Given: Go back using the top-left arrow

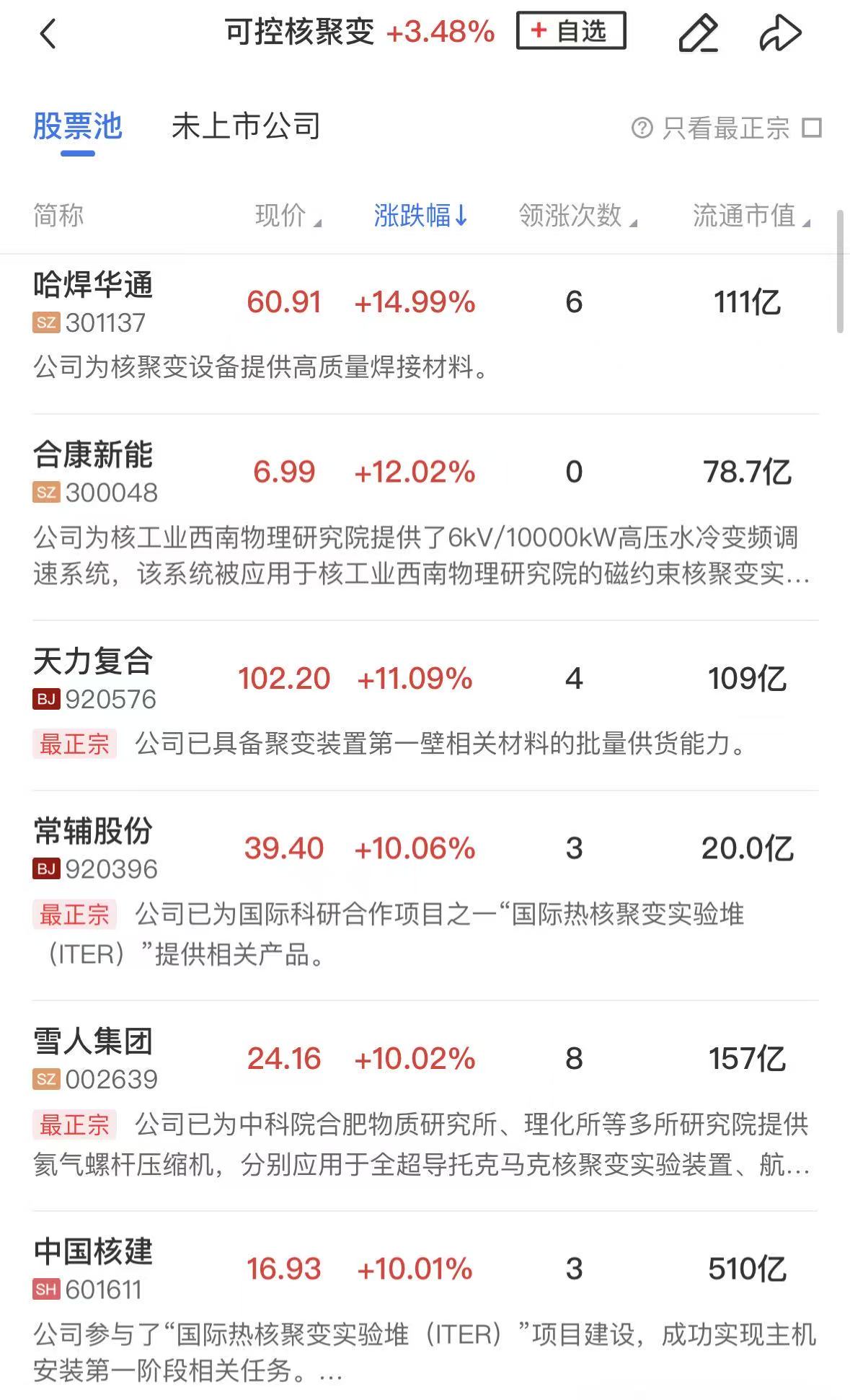Looking at the screenshot, I should point(48,33).
